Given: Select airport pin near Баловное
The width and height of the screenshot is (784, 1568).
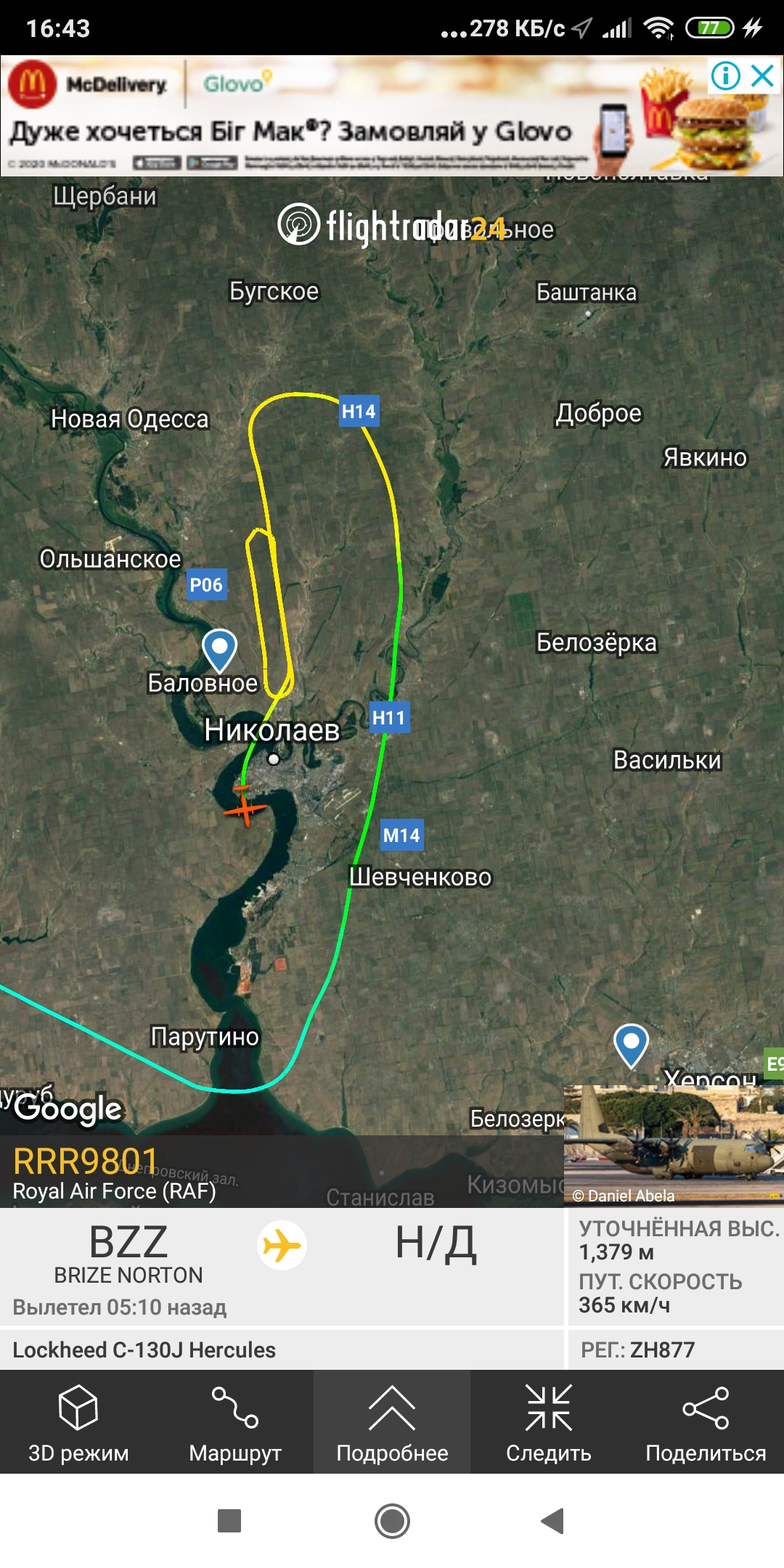Looking at the screenshot, I should coord(219,650).
